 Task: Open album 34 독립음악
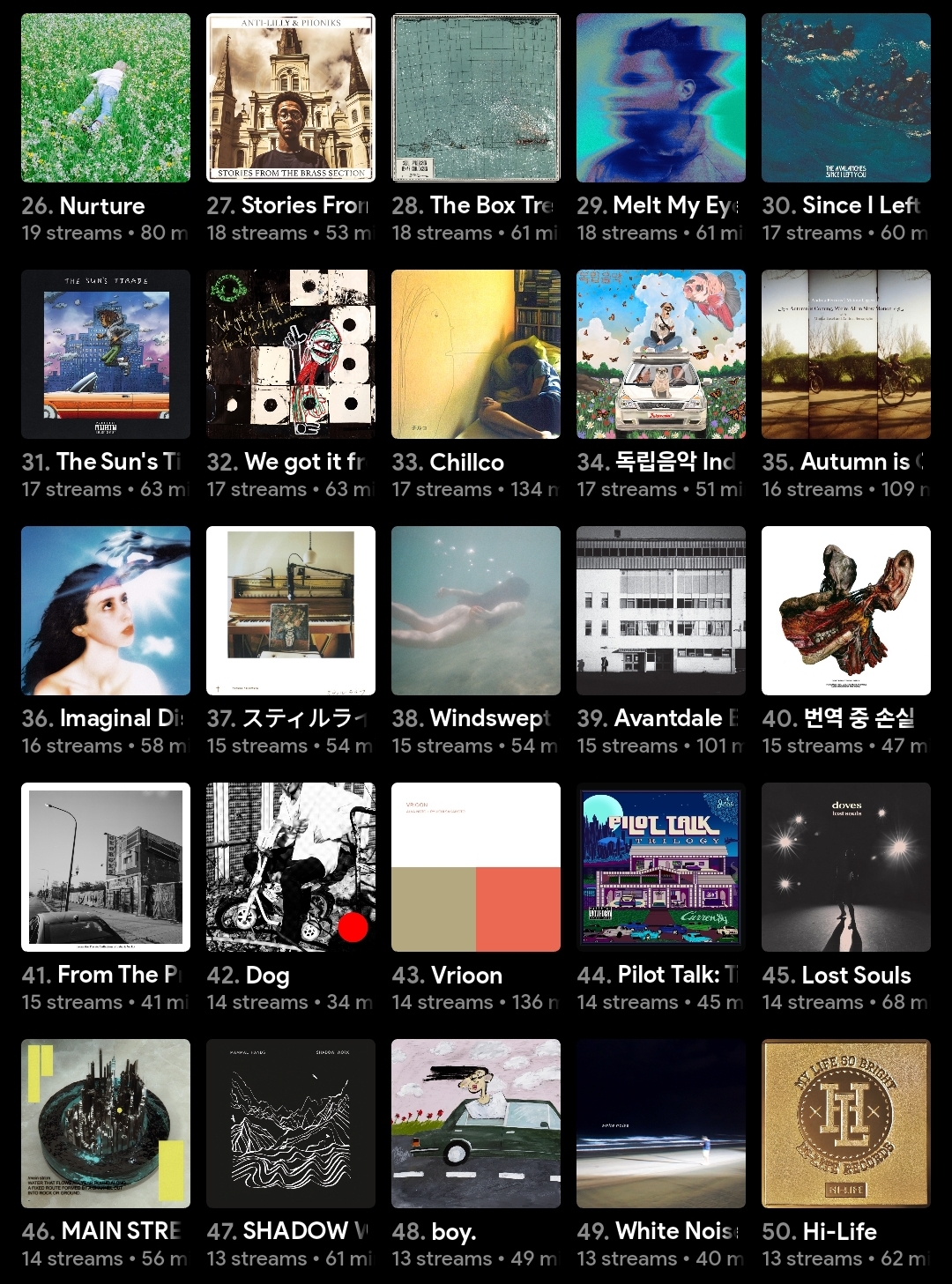pos(661,354)
